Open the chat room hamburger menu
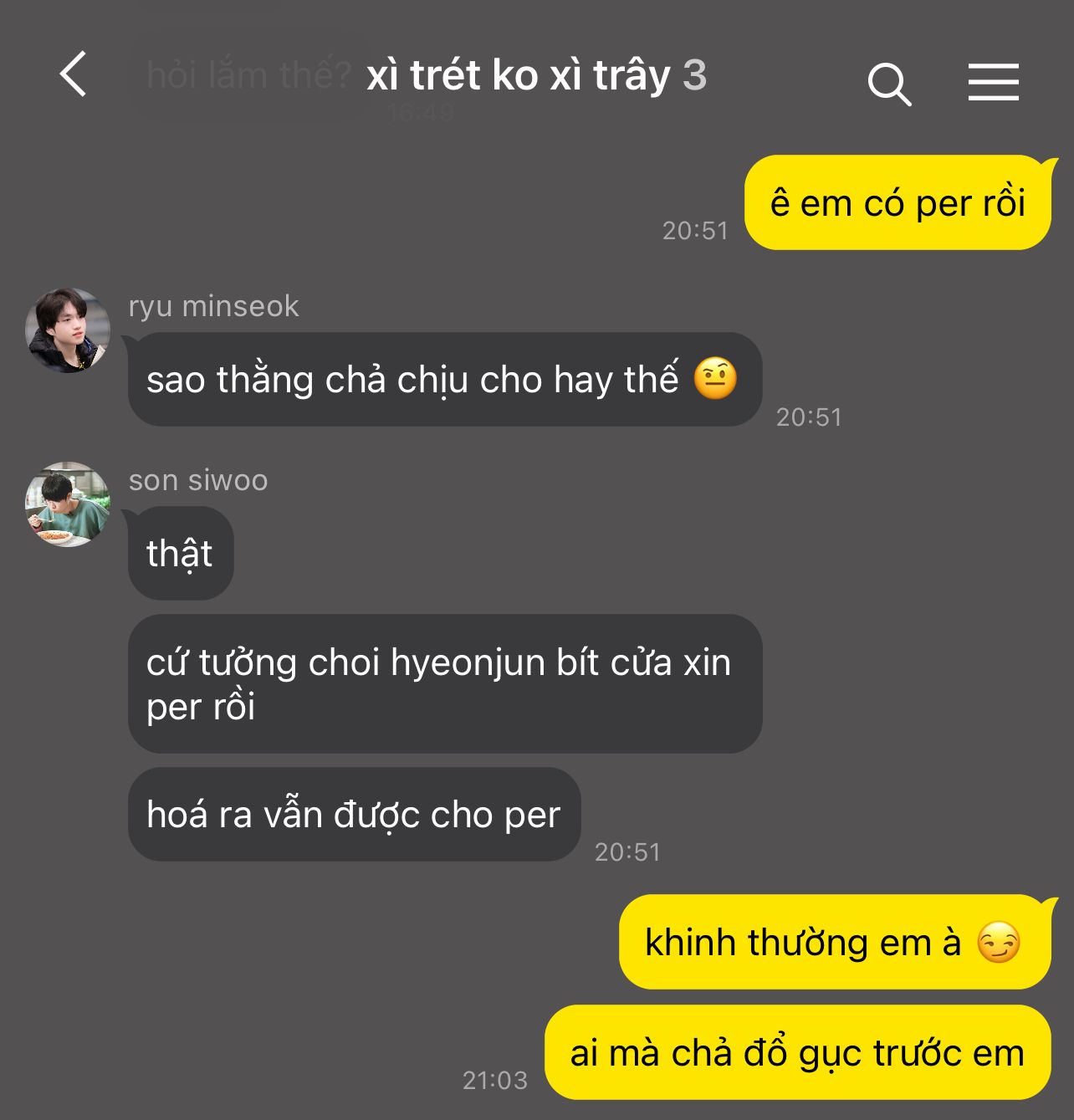 click(993, 82)
